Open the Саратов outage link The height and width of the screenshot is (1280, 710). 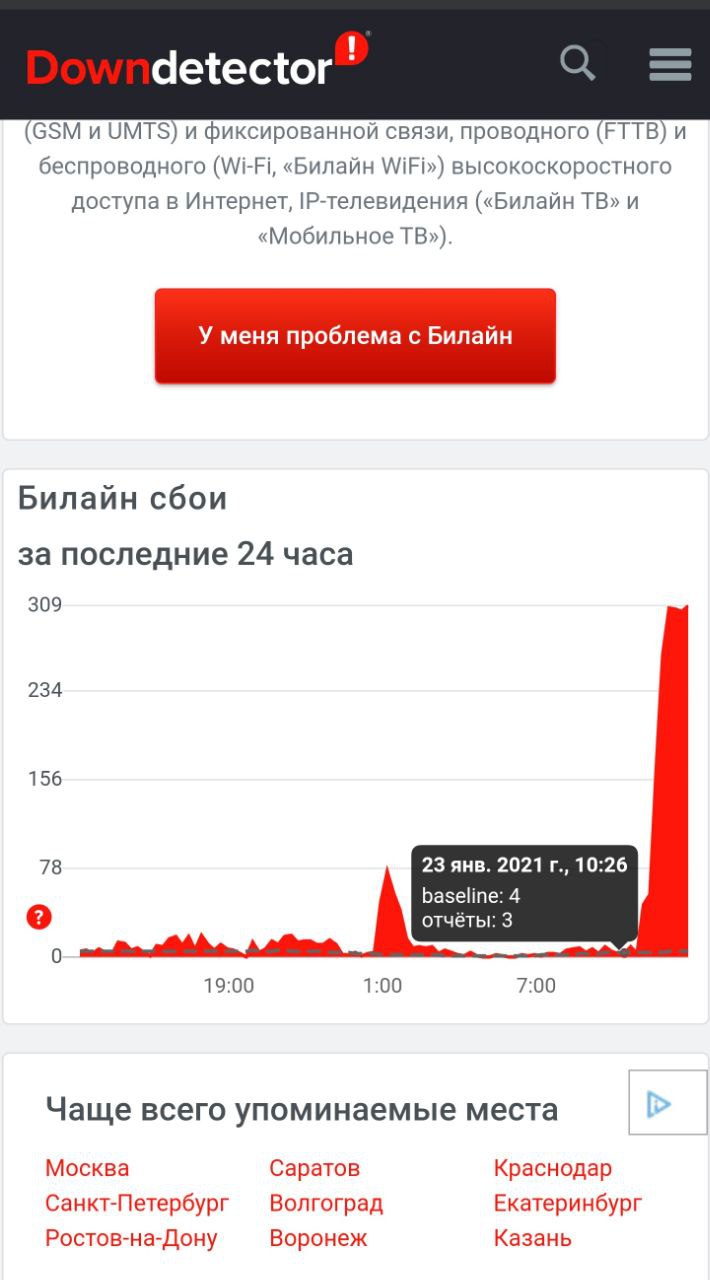point(314,1168)
